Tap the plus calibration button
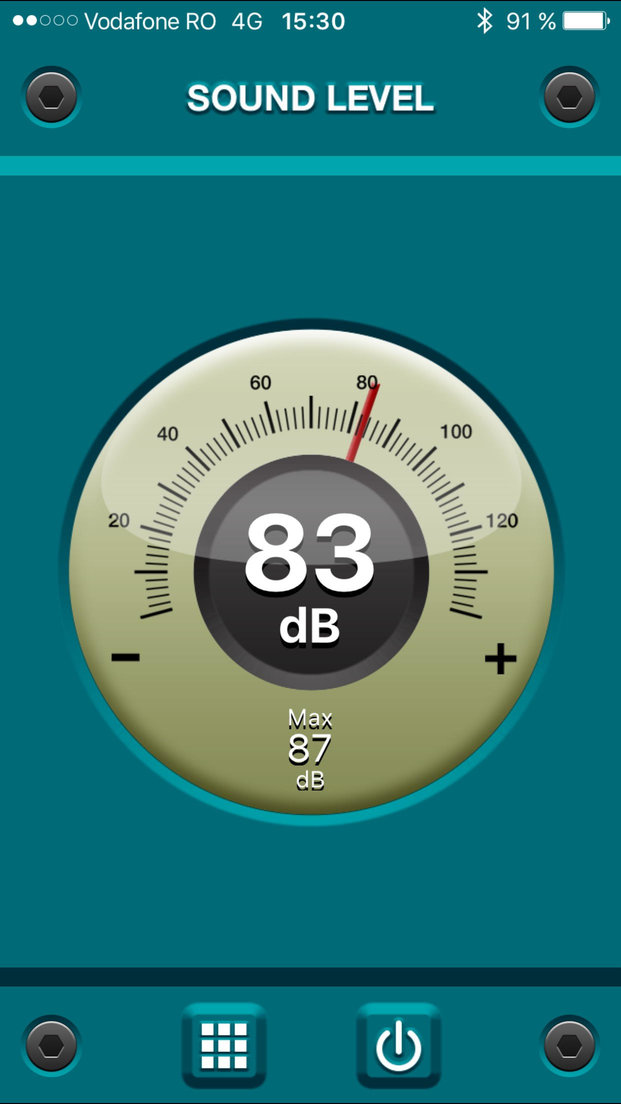 (x=500, y=657)
